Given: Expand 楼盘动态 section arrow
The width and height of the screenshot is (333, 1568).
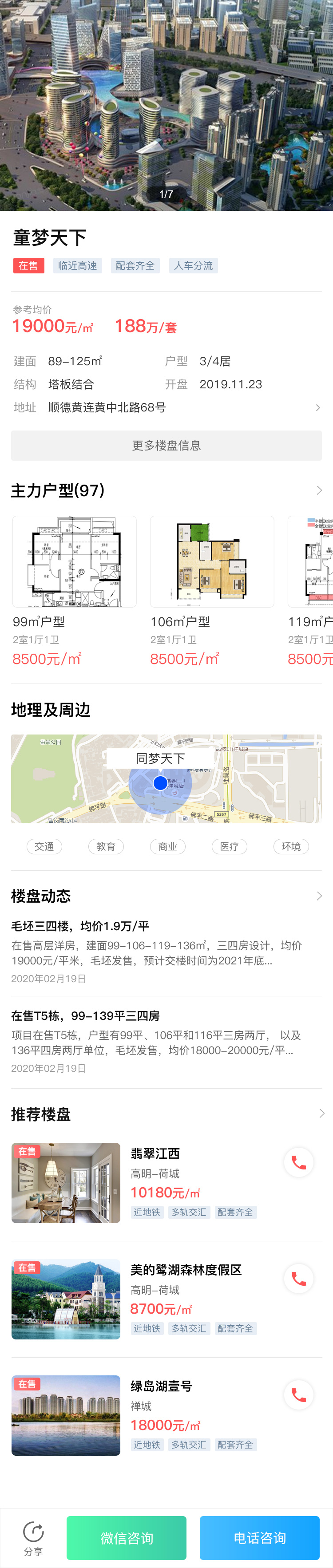Looking at the screenshot, I should 318,895.
